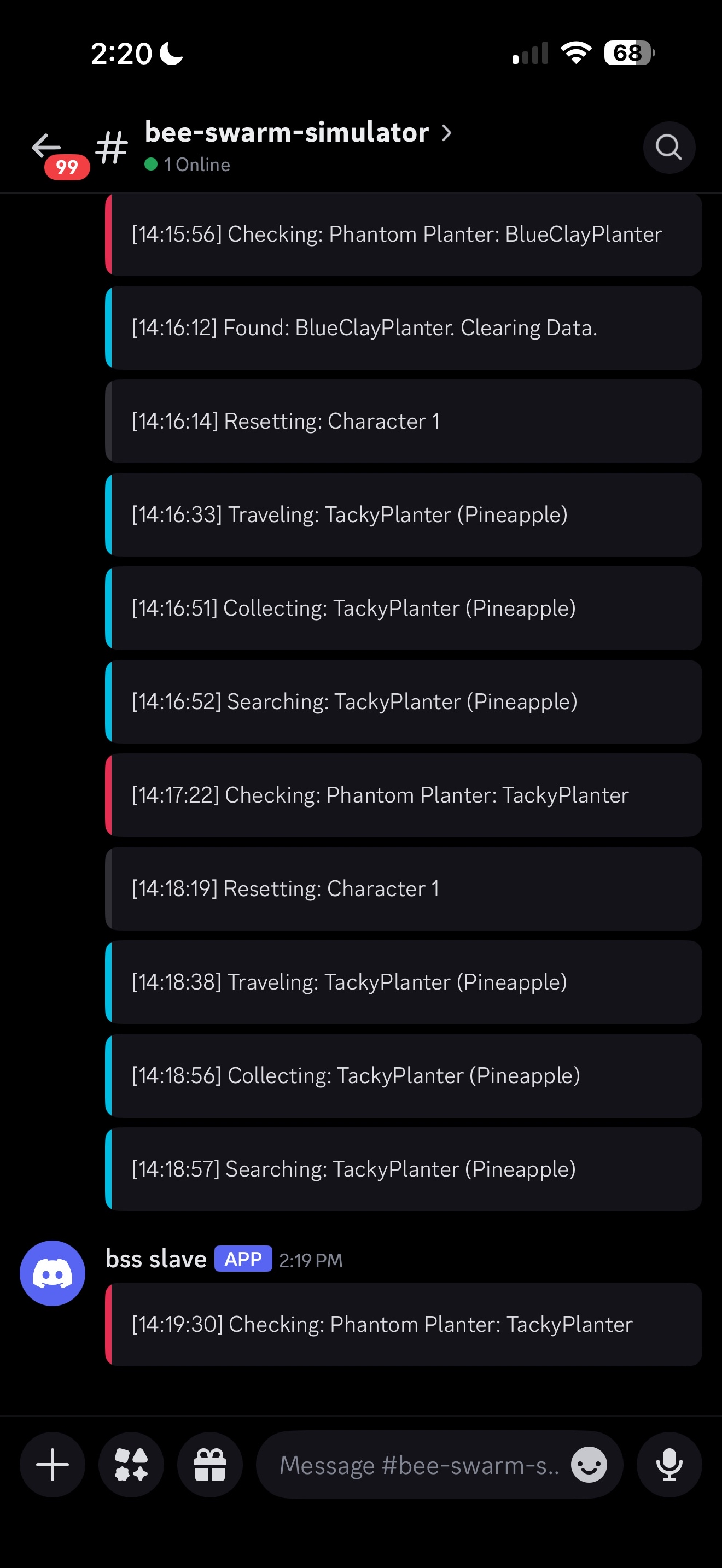Tap the bss slave username
Screen dimensions: 722x1568
pos(156,1259)
